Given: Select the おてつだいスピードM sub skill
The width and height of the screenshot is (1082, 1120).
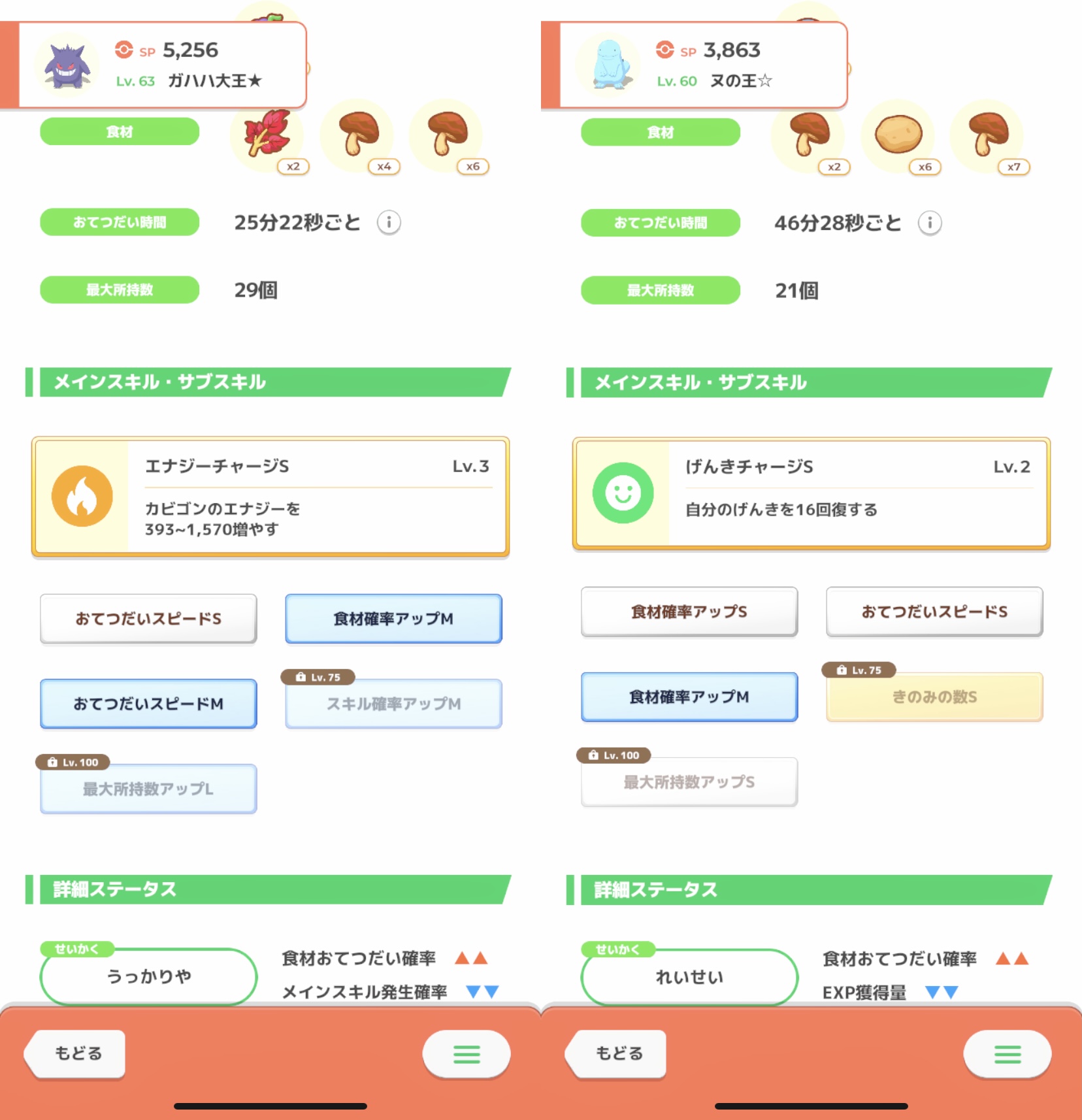Looking at the screenshot, I should tap(148, 703).
